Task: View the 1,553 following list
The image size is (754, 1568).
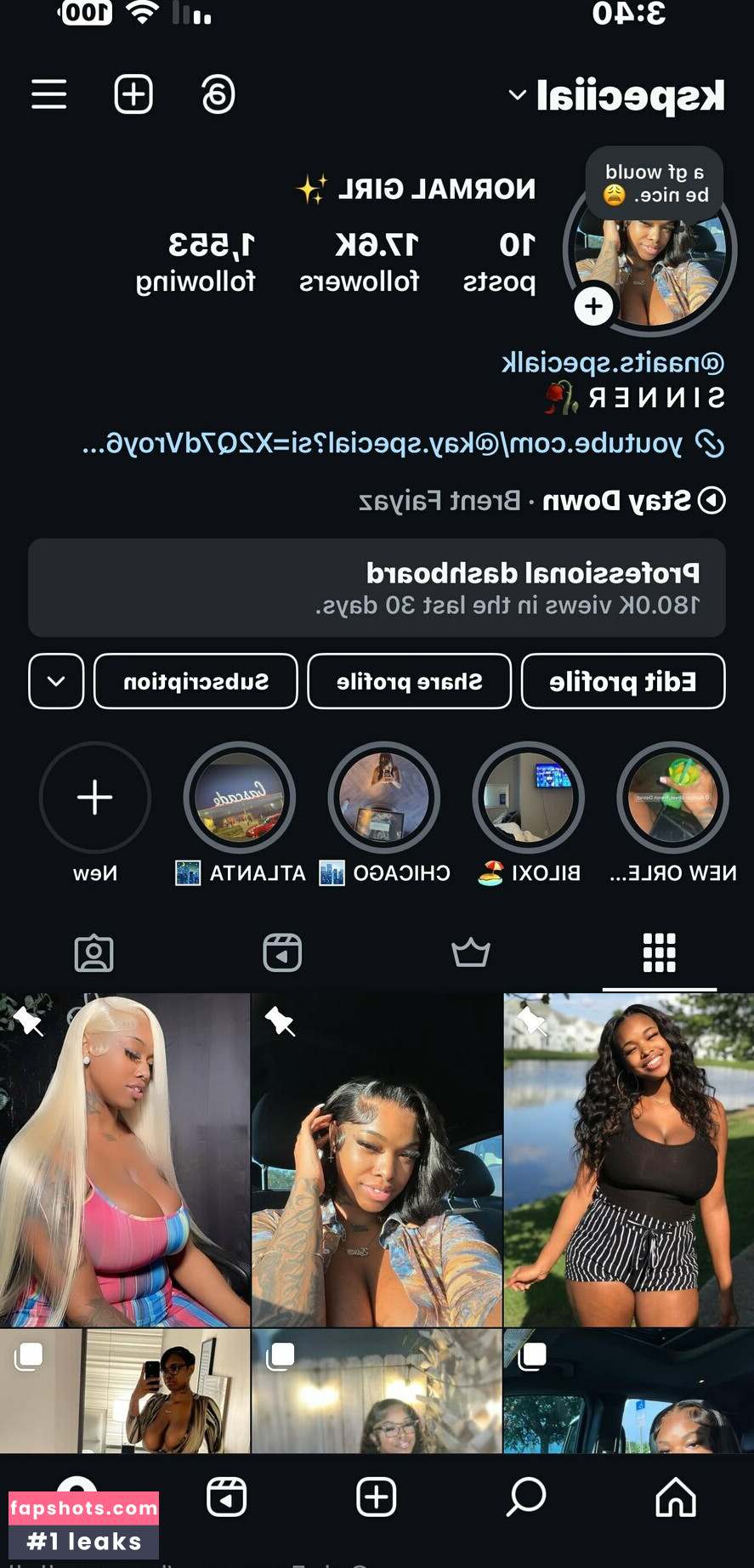Action: pos(196,261)
